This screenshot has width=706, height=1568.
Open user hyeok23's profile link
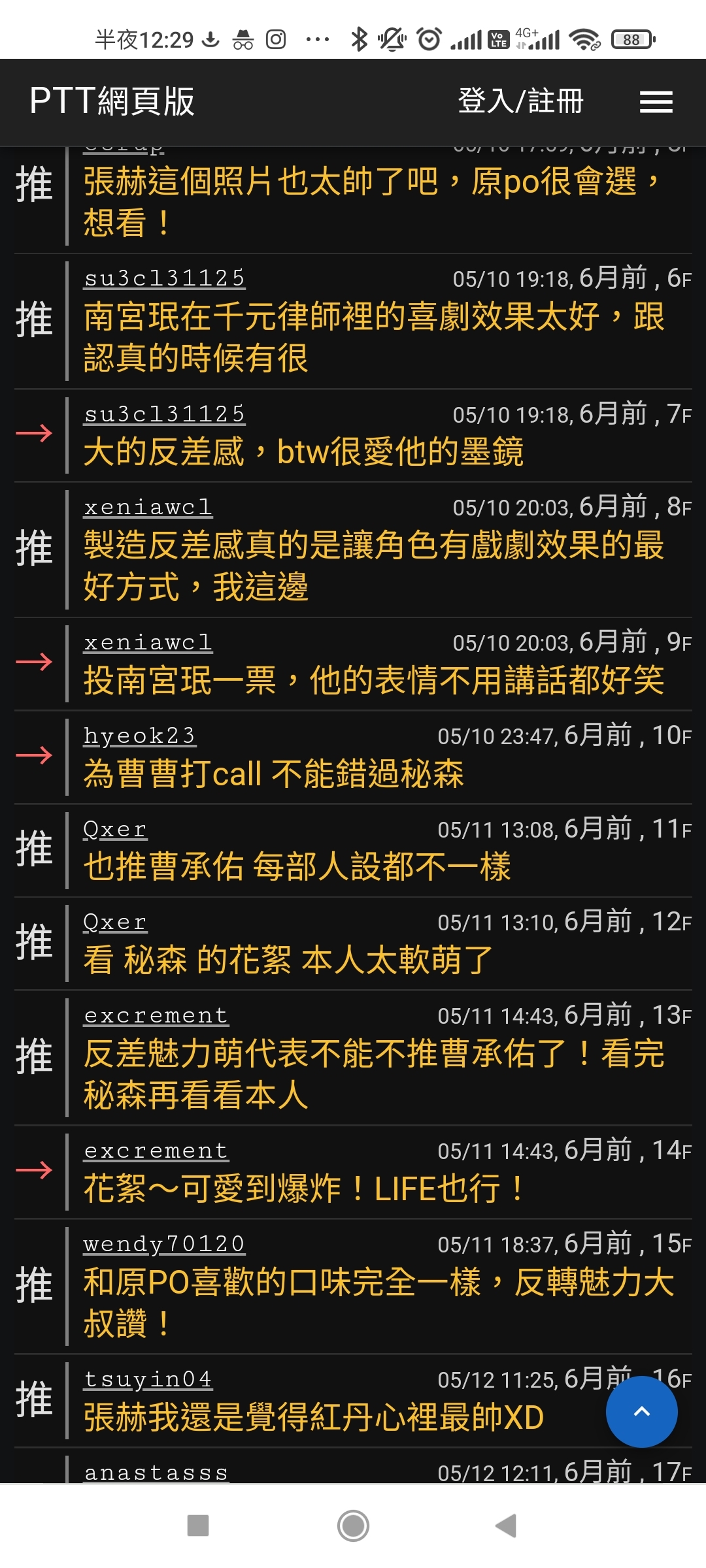point(139,736)
